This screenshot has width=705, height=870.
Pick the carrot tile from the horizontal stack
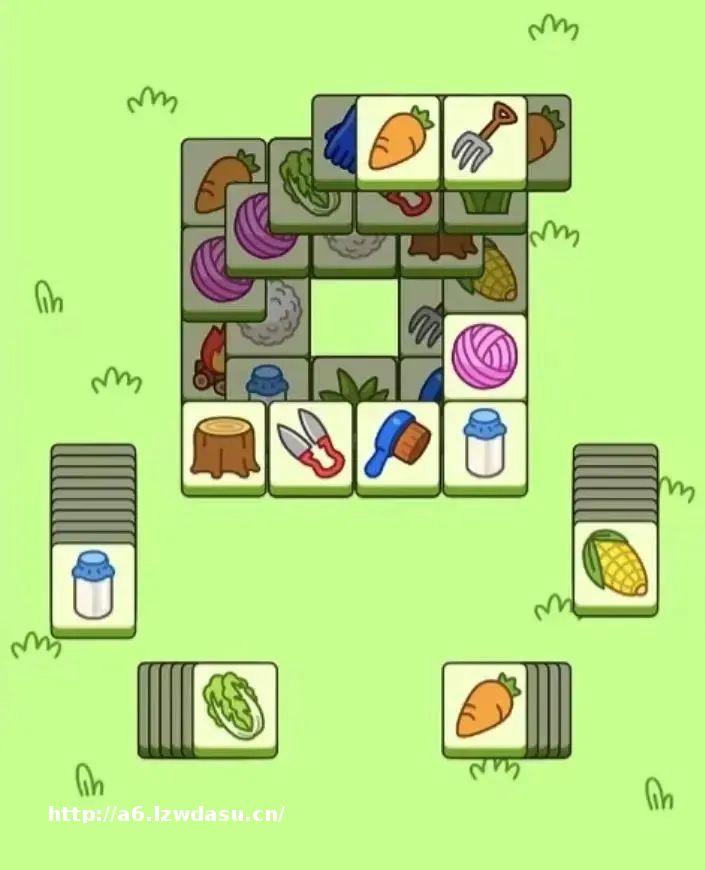point(485,707)
